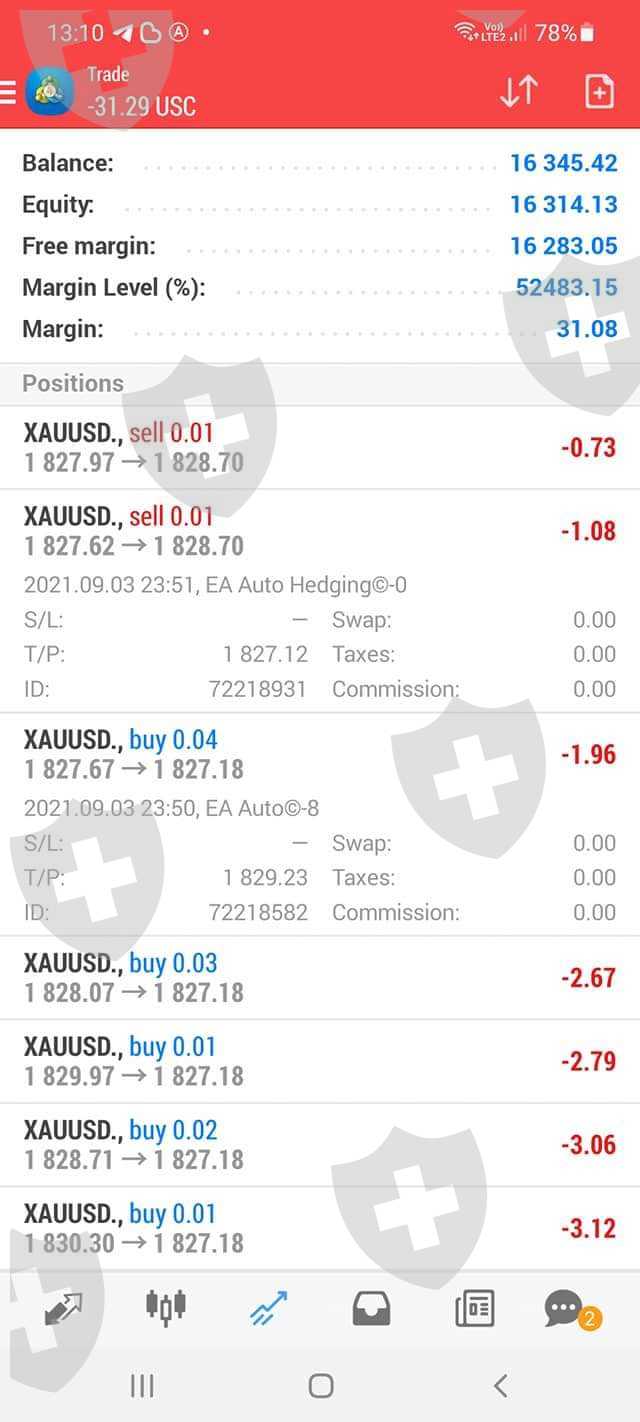Screen dimensions: 640x1422
Task: Go back with system back button
Action: pyautogui.click(x=500, y=1385)
